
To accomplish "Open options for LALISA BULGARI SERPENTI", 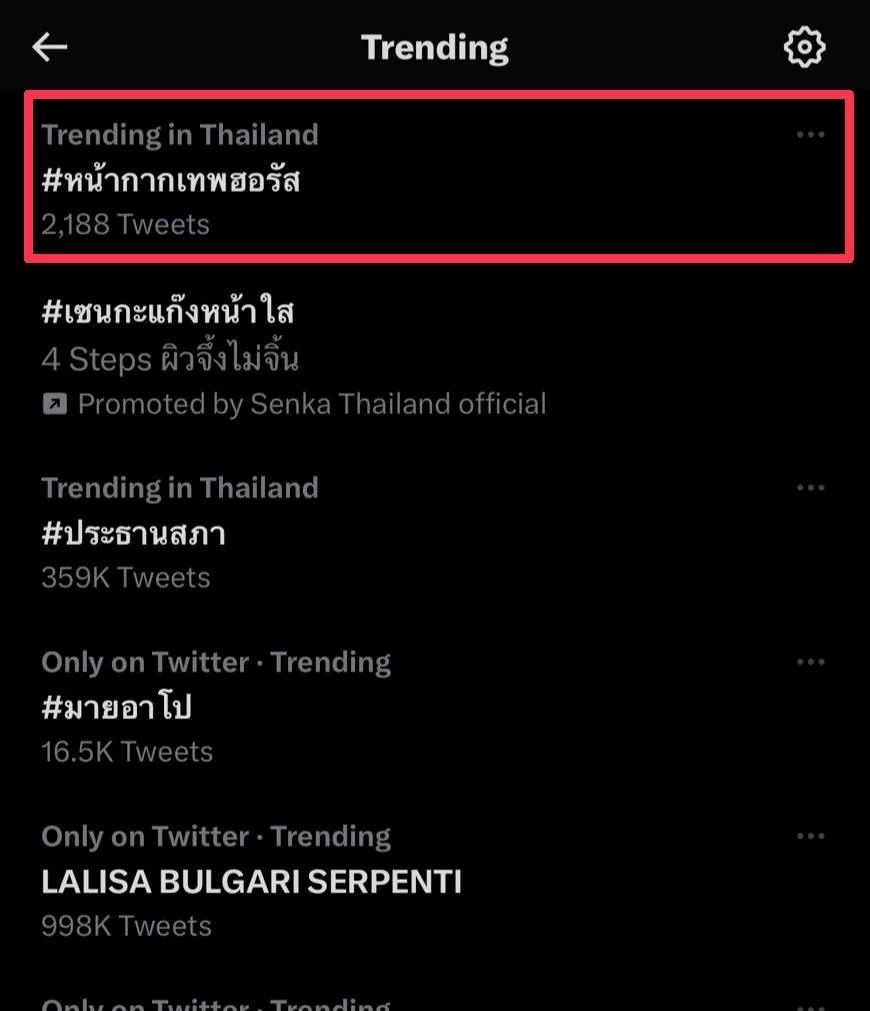I will pos(810,836).
